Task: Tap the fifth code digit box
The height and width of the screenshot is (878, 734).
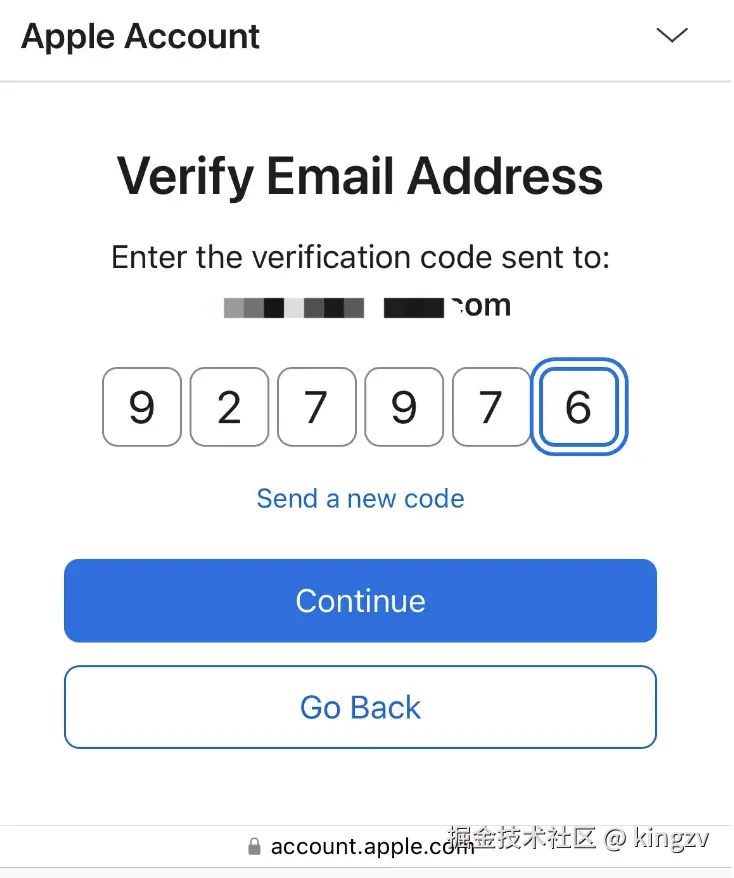Action: click(x=491, y=407)
